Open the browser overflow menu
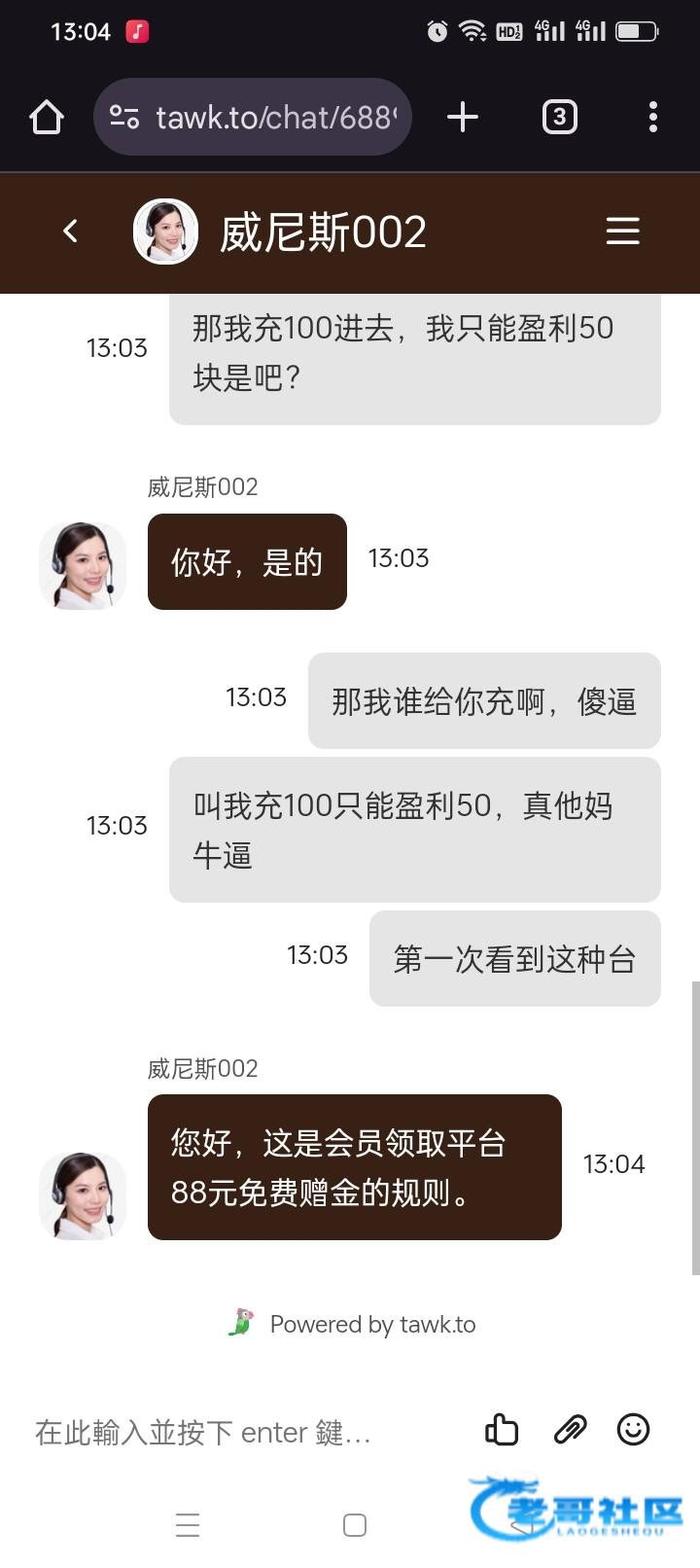Screen dimensions: 700x1568 (653, 118)
